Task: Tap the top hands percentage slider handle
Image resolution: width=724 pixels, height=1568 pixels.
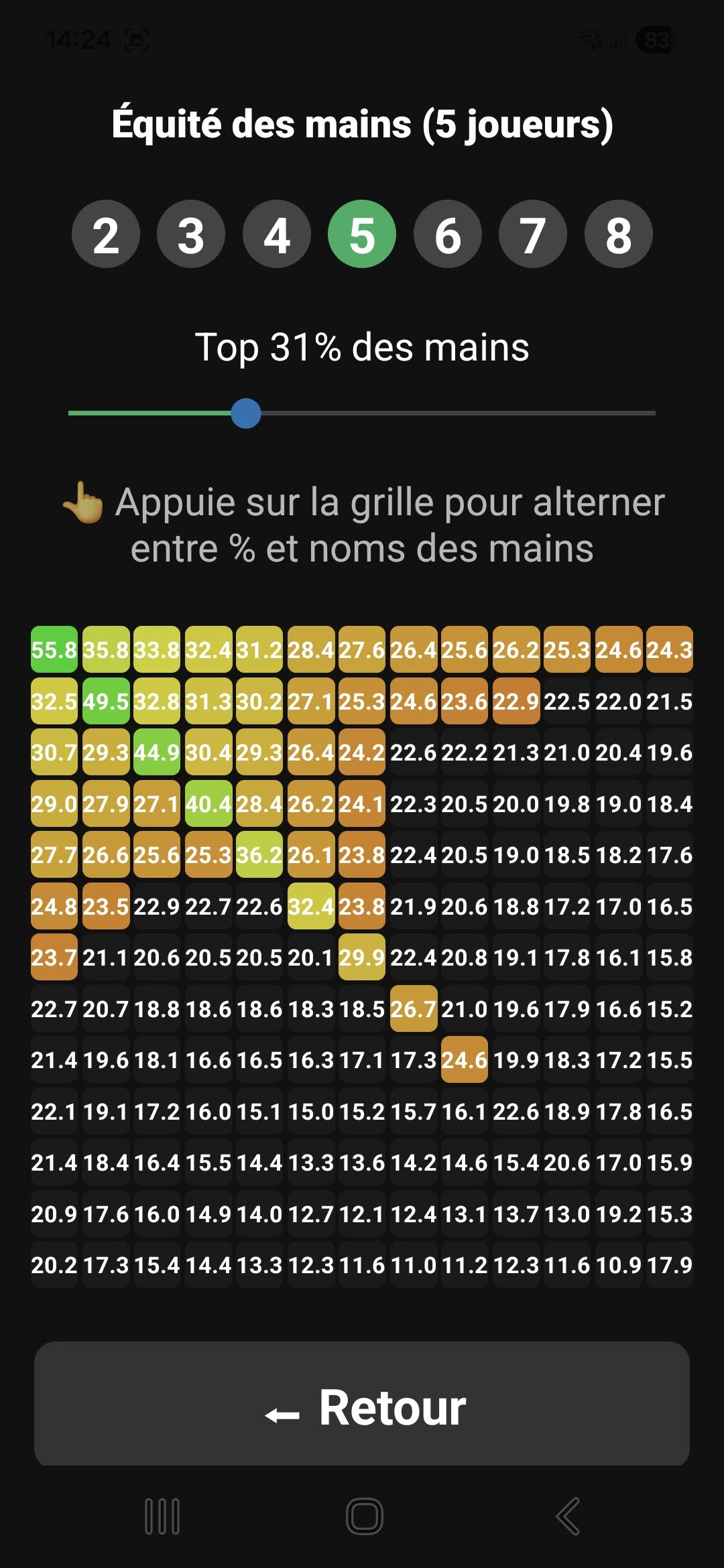Action: pyautogui.click(x=246, y=413)
